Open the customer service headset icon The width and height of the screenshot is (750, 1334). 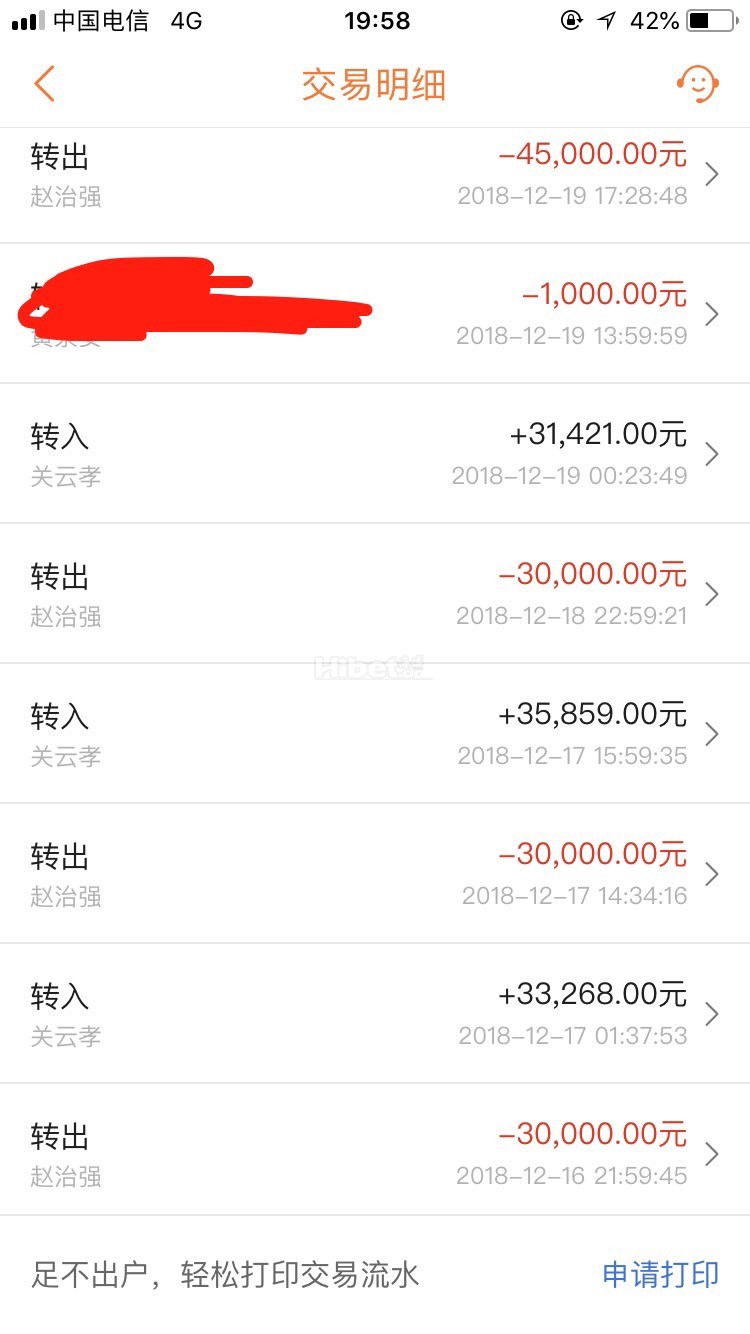697,85
